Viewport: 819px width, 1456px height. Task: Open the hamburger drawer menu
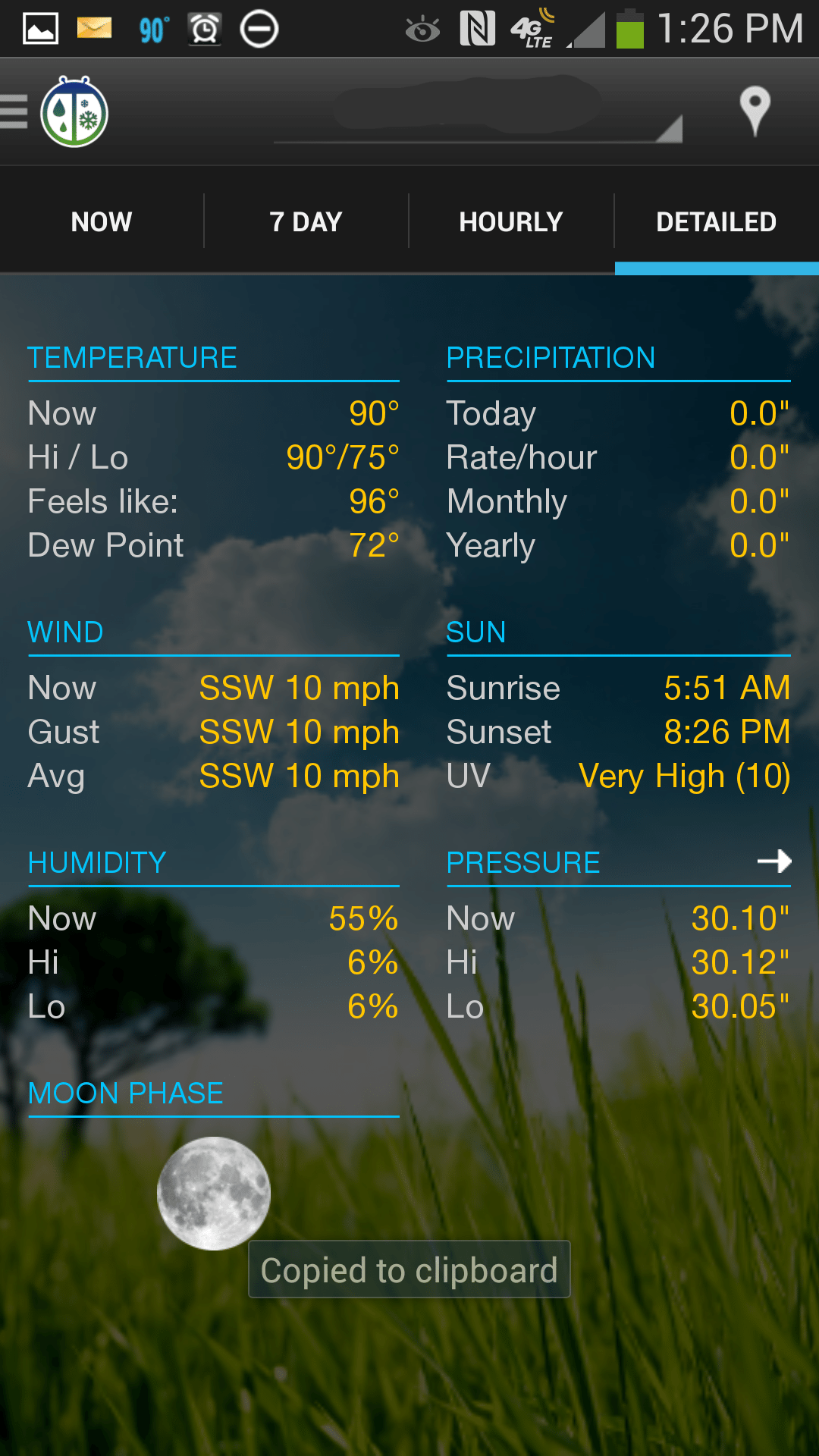pyautogui.click(x=14, y=111)
